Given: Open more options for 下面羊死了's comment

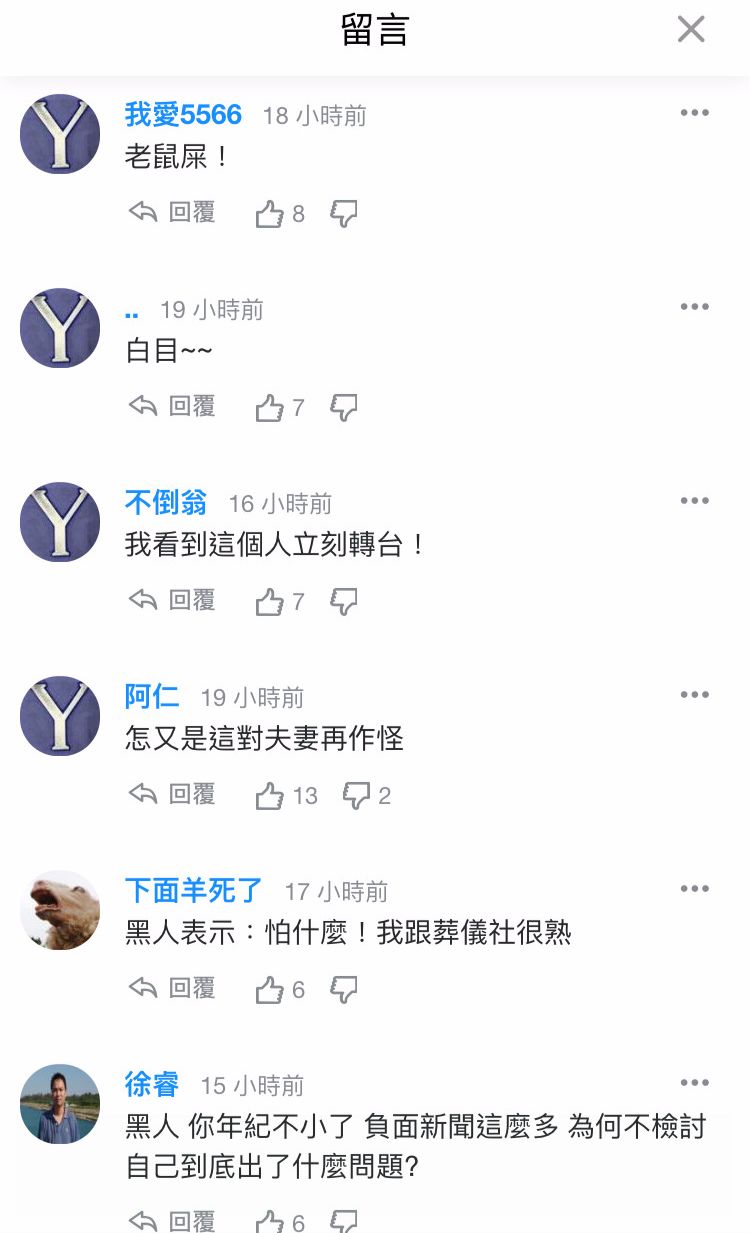Looking at the screenshot, I should (x=694, y=888).
